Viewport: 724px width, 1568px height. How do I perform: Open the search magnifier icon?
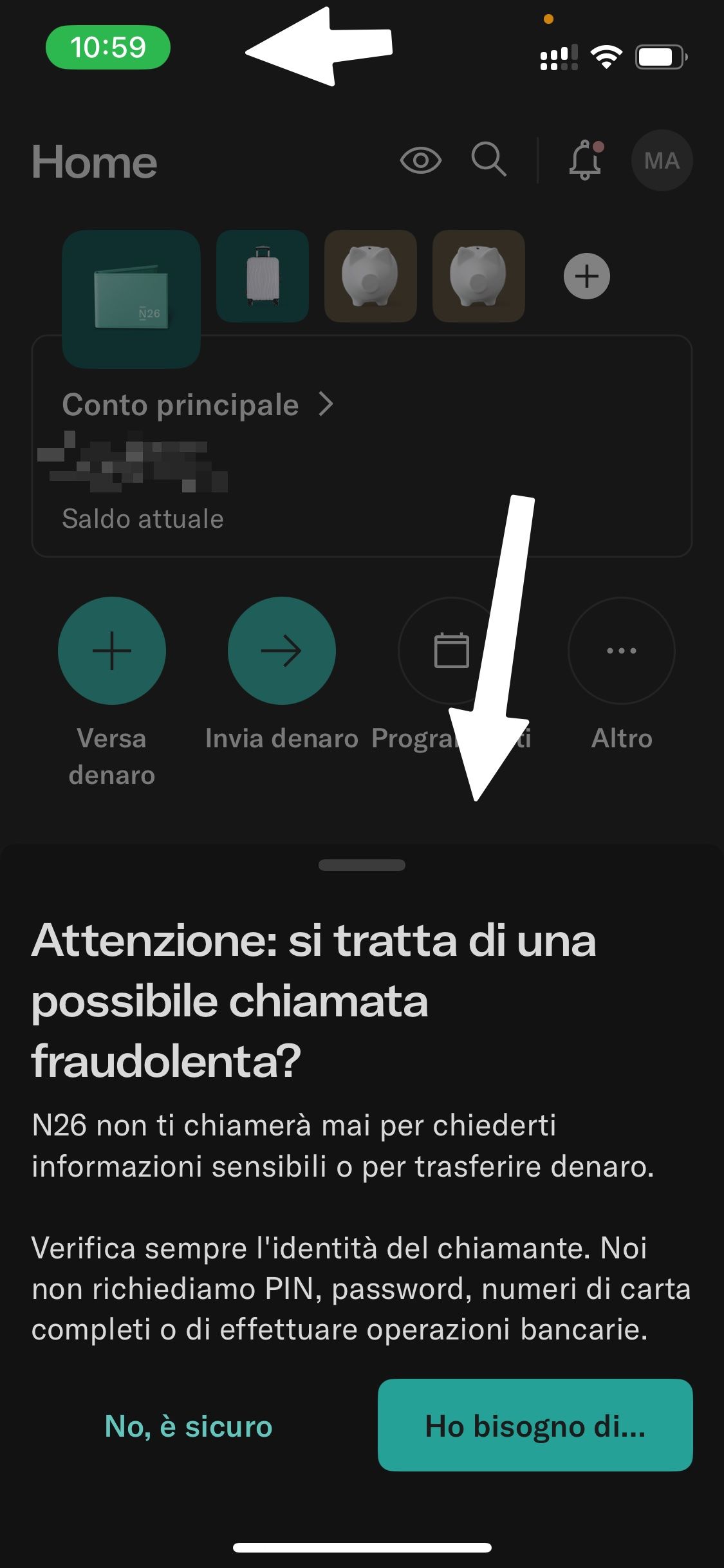[488, 159]
